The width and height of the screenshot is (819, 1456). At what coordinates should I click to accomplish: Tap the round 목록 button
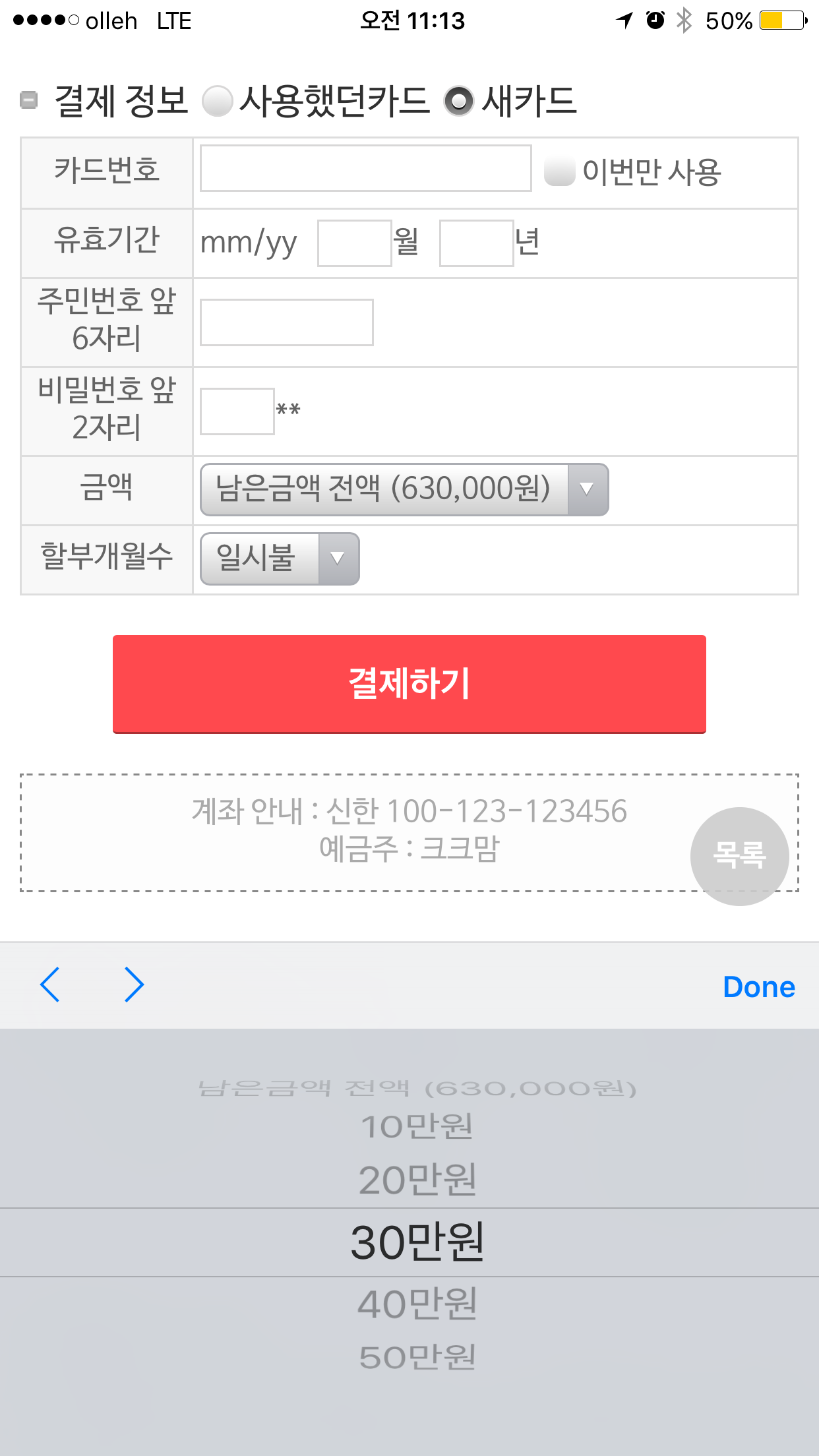coord(739,856)
